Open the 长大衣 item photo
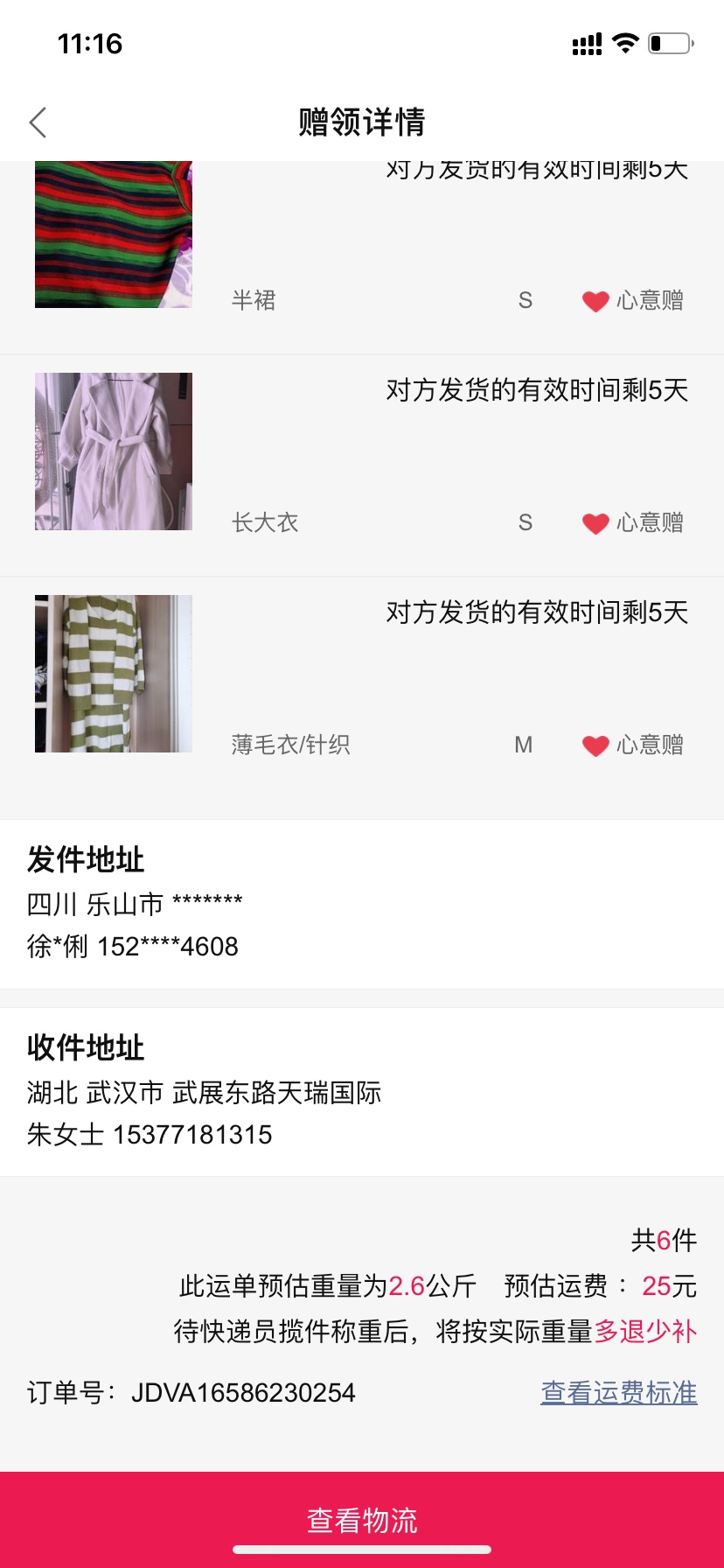This screenshot has height=1568, width=724. [x=114, y=451]
